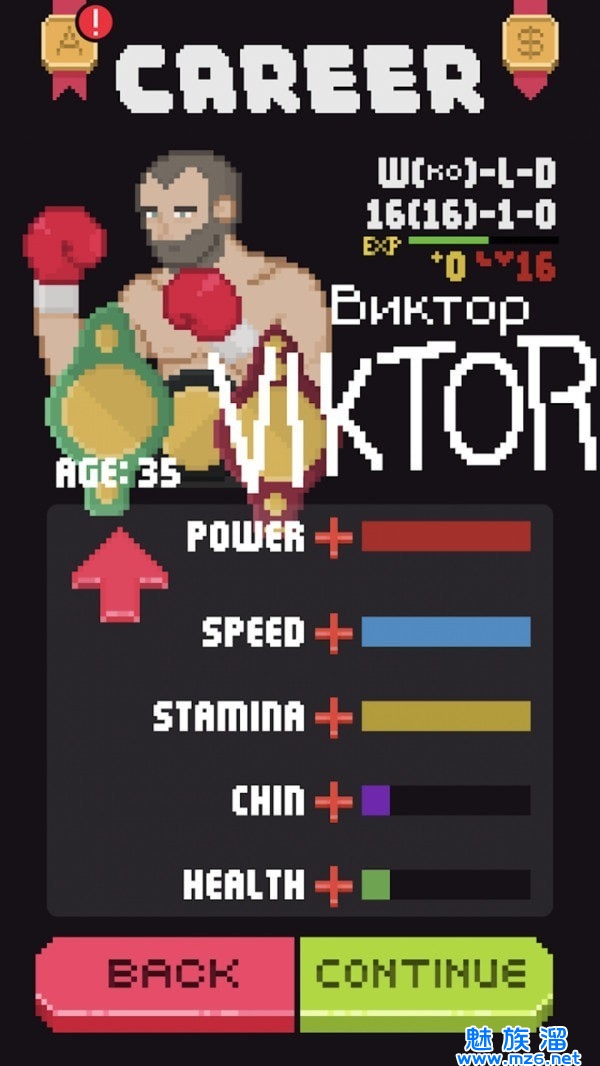The height and width of the screenshot is (1066, 600).
Task: Open the dollar coin shop ribbon
Action: [530, 46]
